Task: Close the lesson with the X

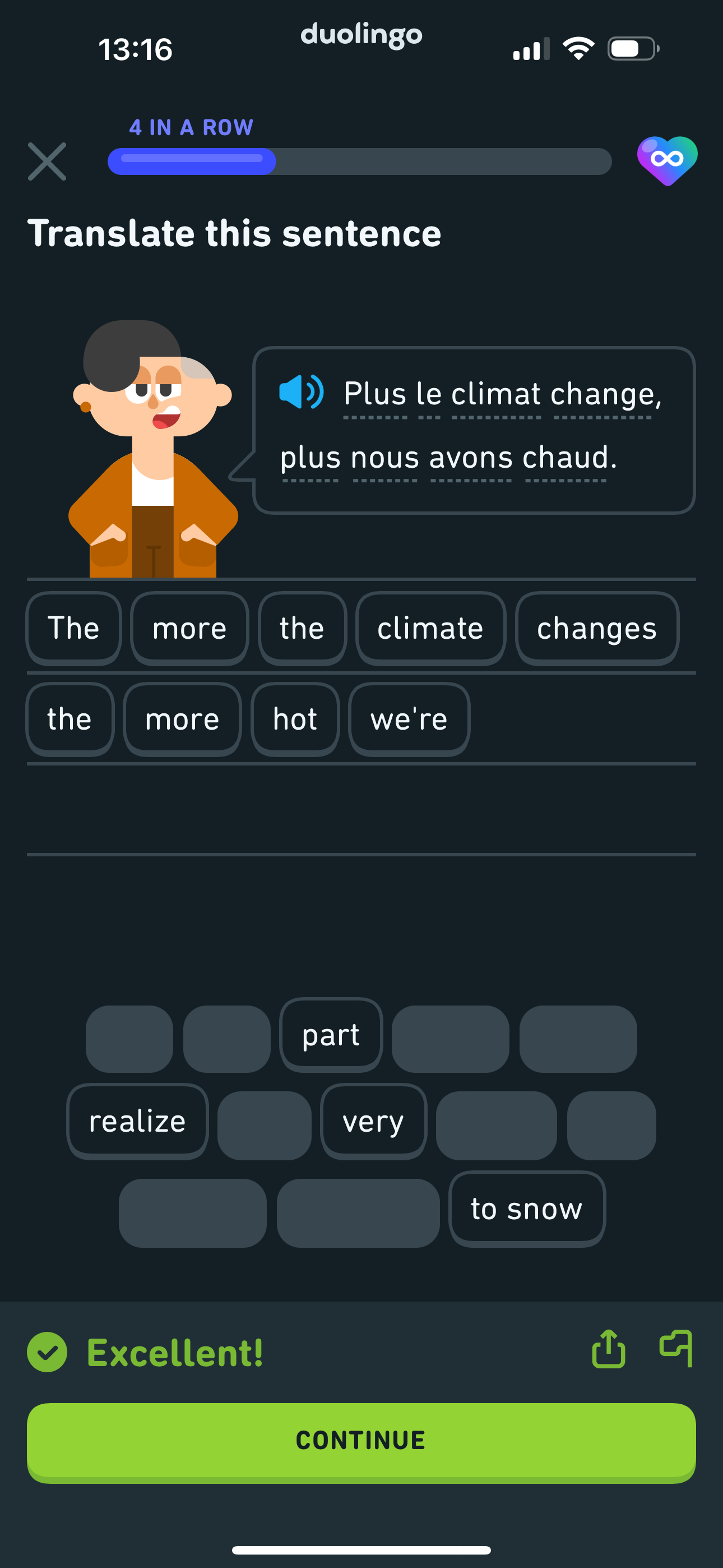Action: [x=47, y=162]
